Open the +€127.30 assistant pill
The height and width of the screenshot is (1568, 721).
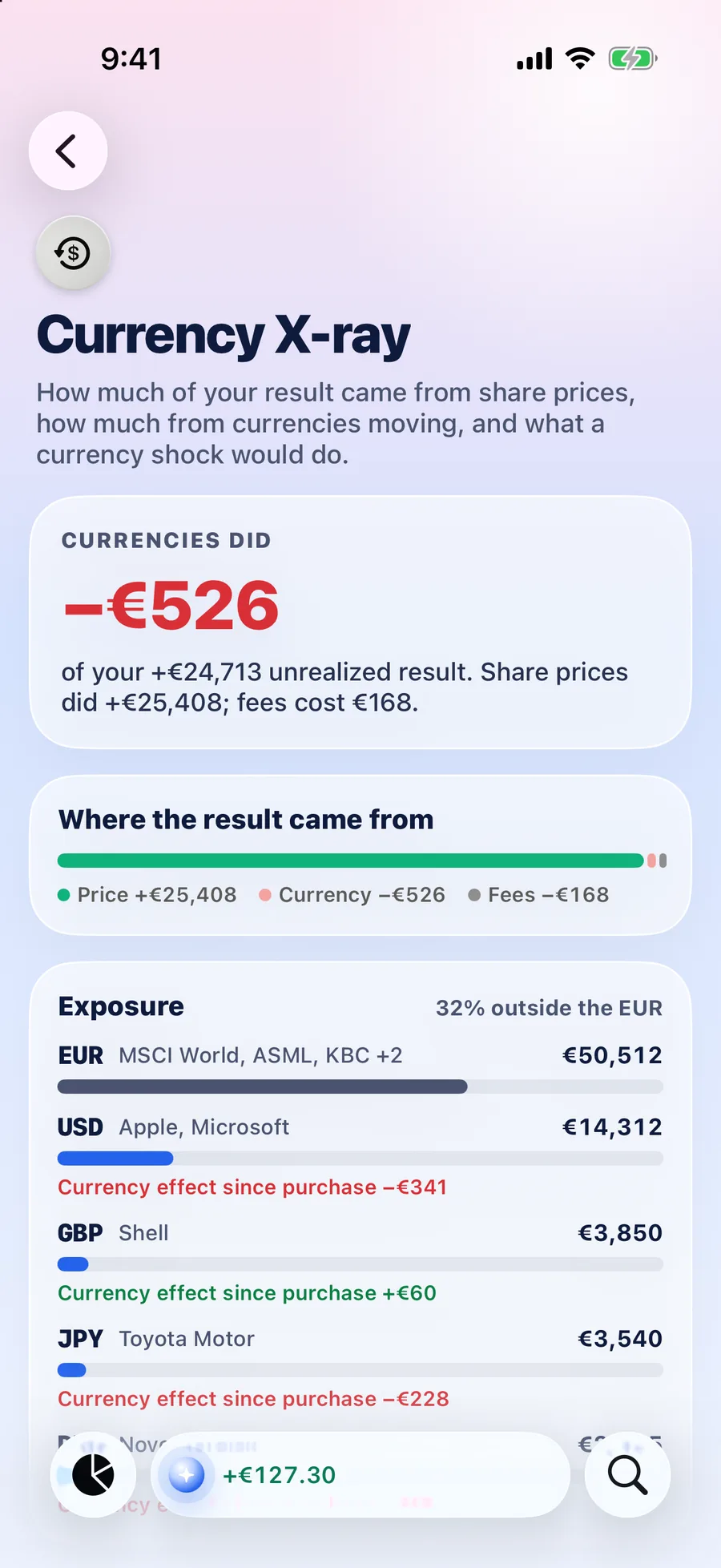point(360,1474)
